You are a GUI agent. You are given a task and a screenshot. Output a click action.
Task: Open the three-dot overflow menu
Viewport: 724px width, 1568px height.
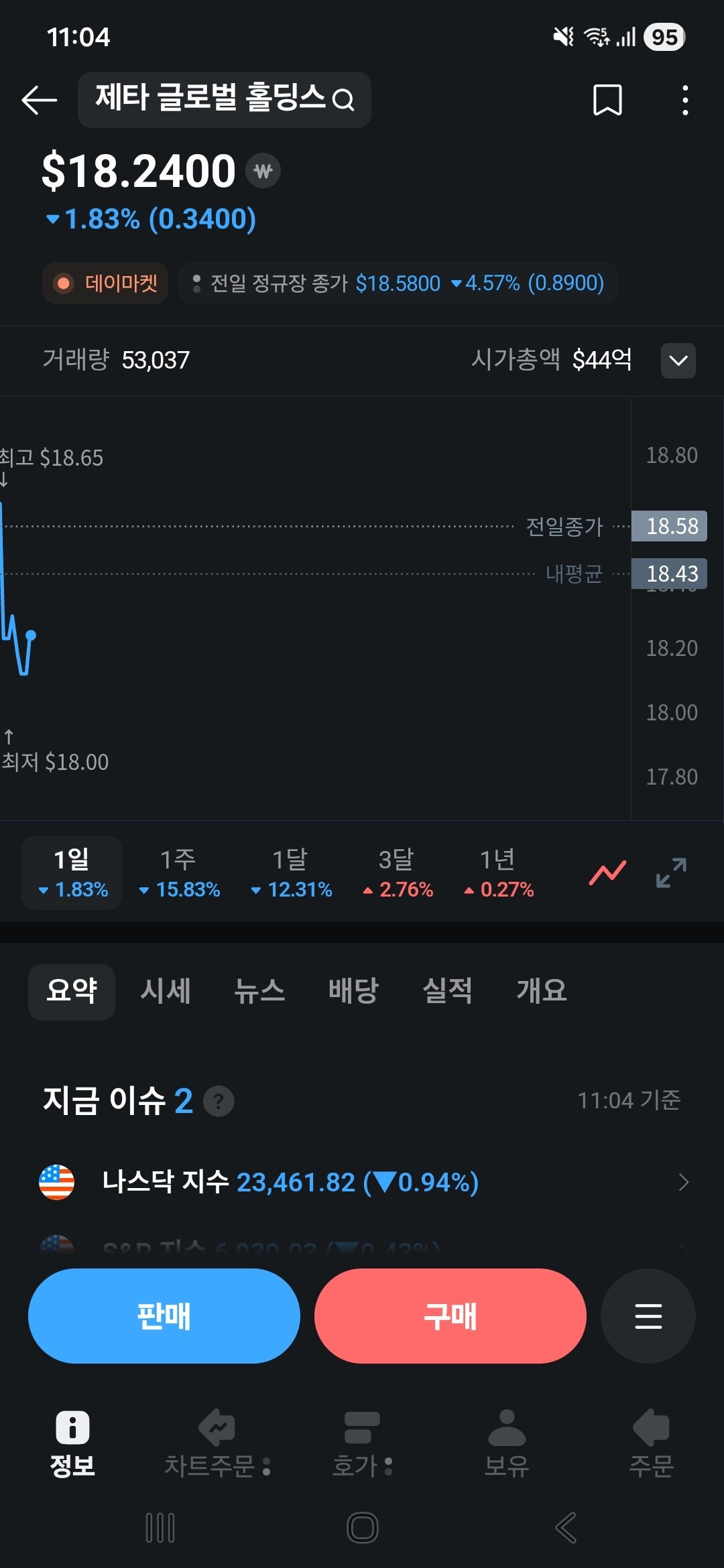tap(684, 100)
